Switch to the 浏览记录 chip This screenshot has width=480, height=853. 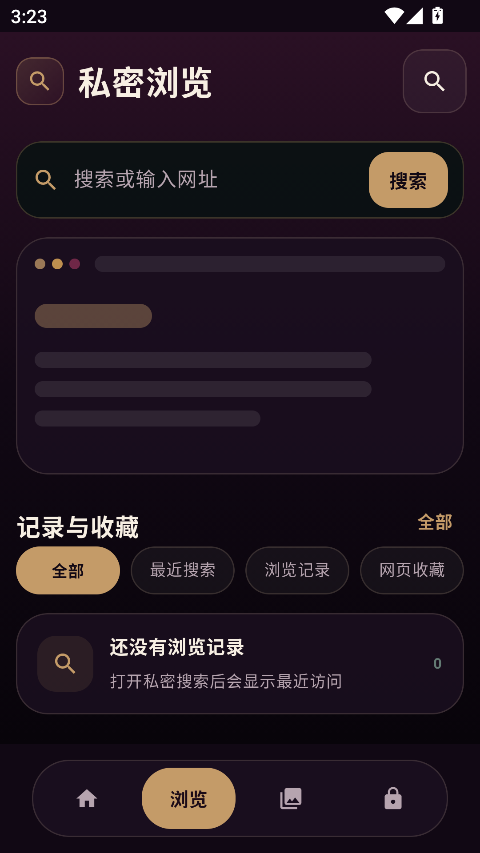click(x=297, y=570)
